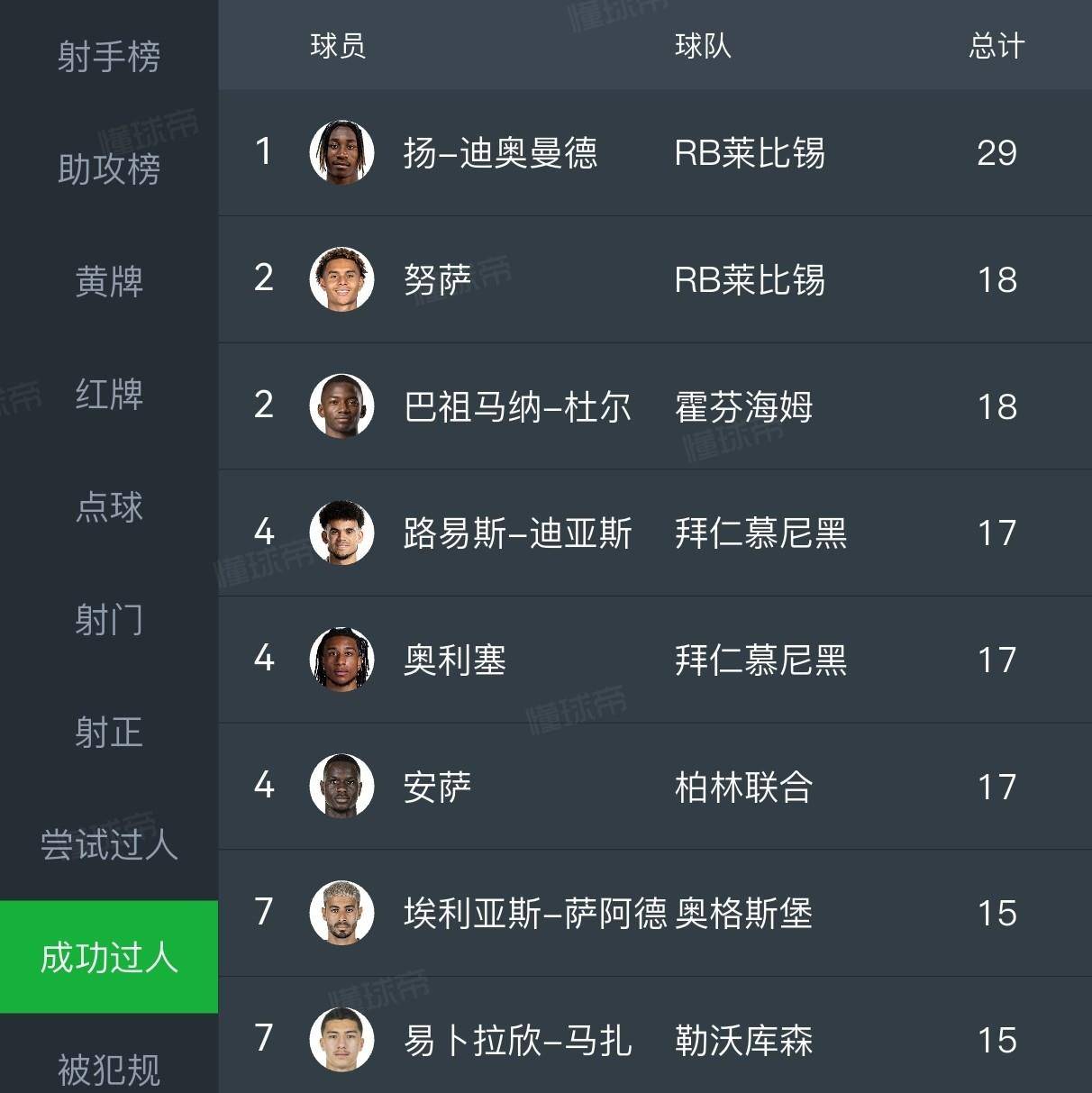
Task: Select 奥利塞 from 拜仁慕尼黑
Action: pyautogui.click(x=454, y=660)
